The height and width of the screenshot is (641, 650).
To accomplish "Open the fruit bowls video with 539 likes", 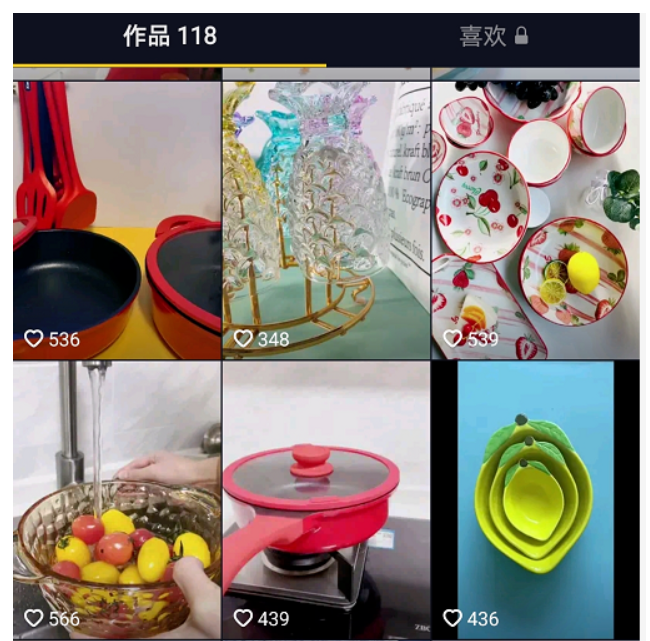I will [535, 215].
